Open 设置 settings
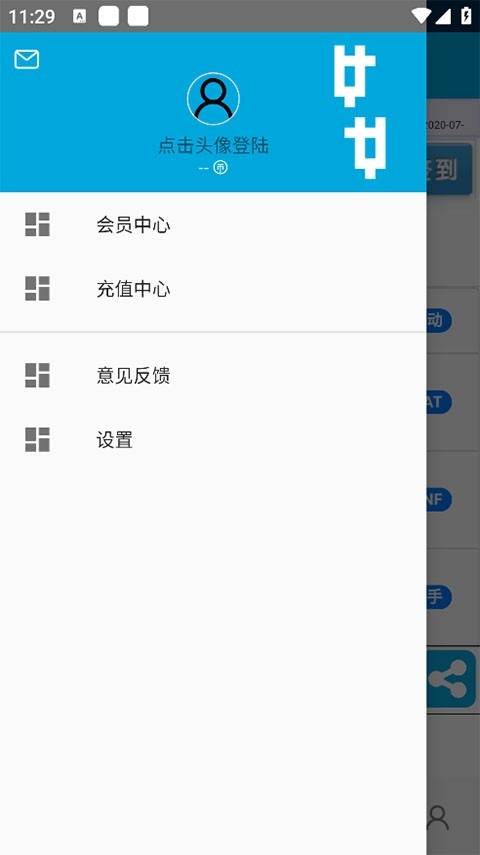The height and width of the screenshot is (855, 480). coord(213,439)
